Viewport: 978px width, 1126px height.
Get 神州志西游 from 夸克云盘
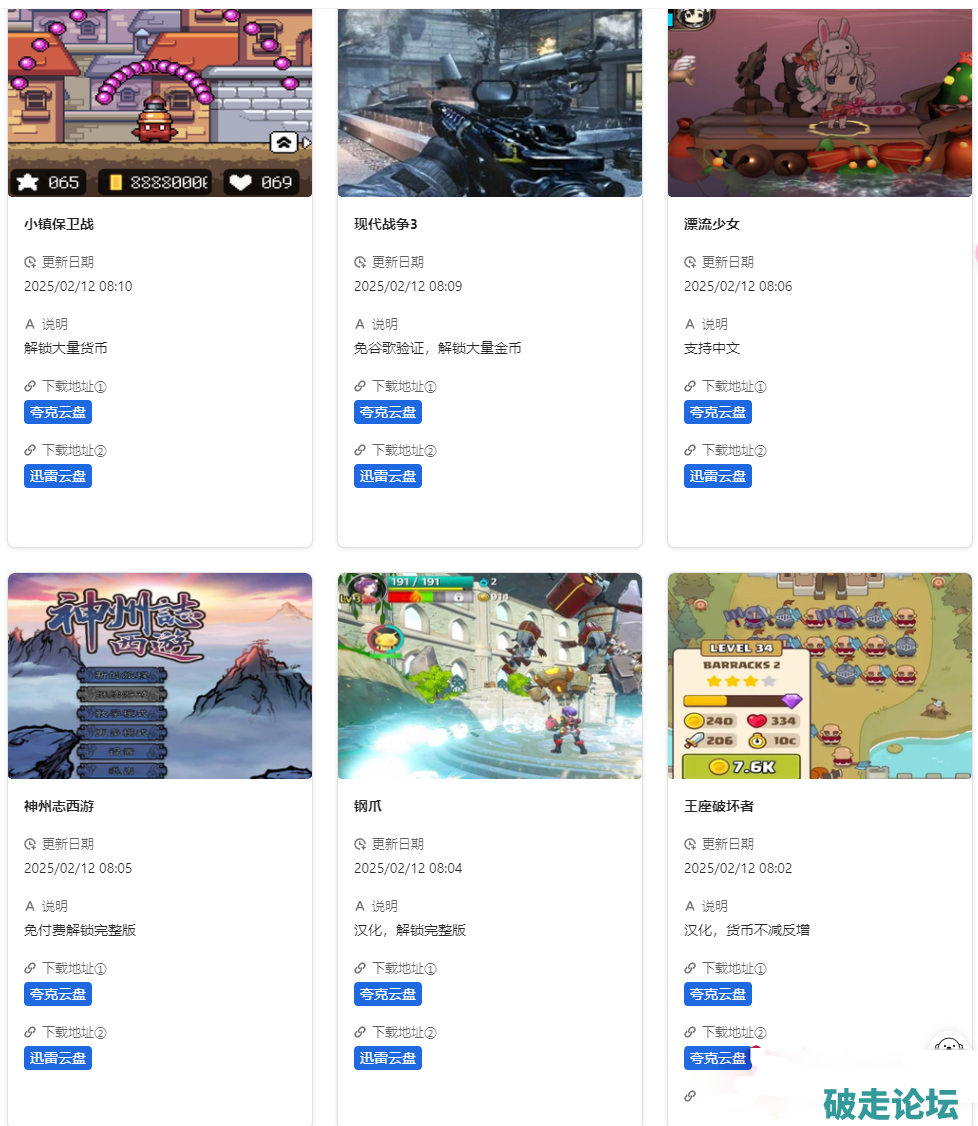(x=58, y=994)
